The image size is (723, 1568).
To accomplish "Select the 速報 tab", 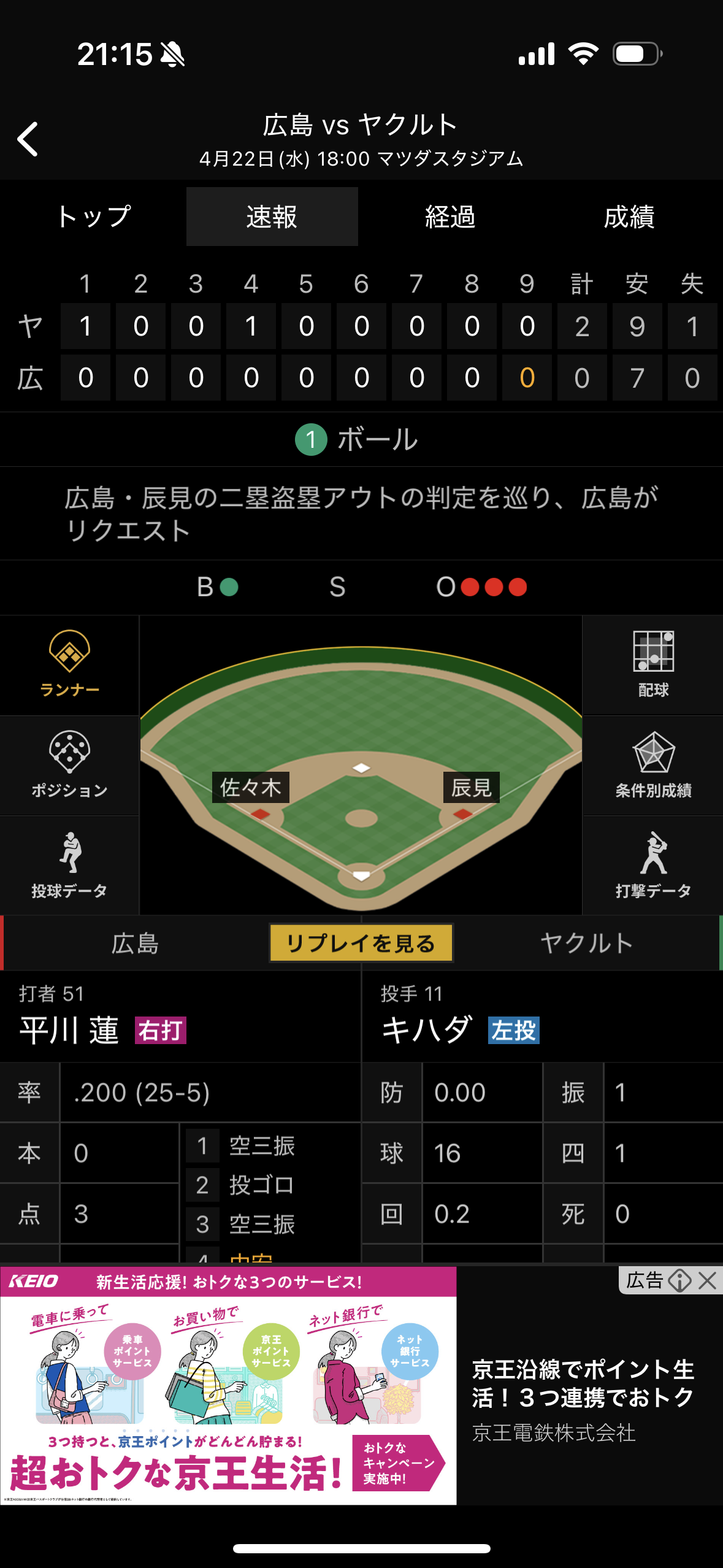I will [272, 217].
